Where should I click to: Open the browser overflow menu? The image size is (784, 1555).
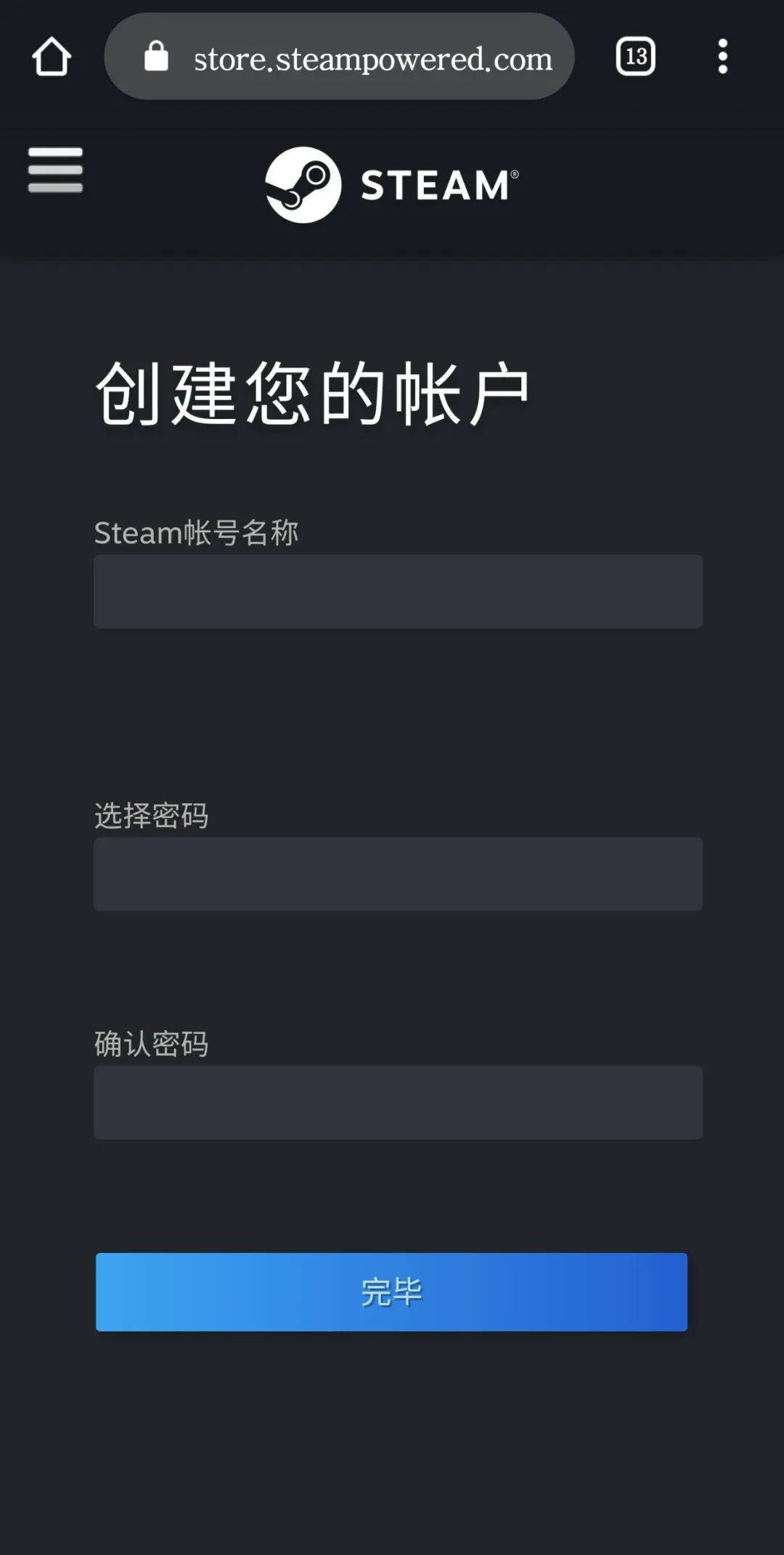722,57
